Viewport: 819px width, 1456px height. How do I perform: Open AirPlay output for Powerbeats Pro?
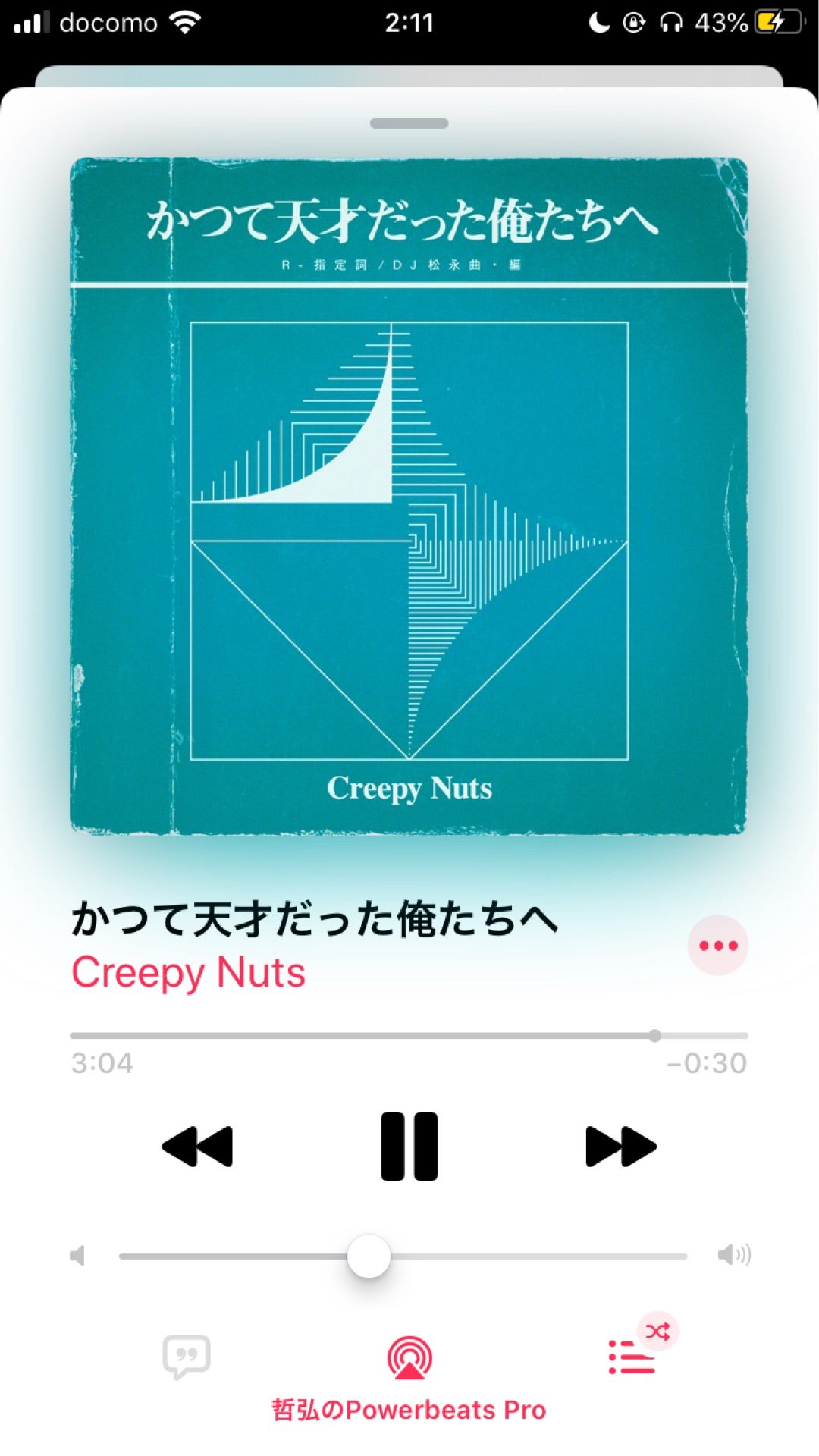(409, 1359)
